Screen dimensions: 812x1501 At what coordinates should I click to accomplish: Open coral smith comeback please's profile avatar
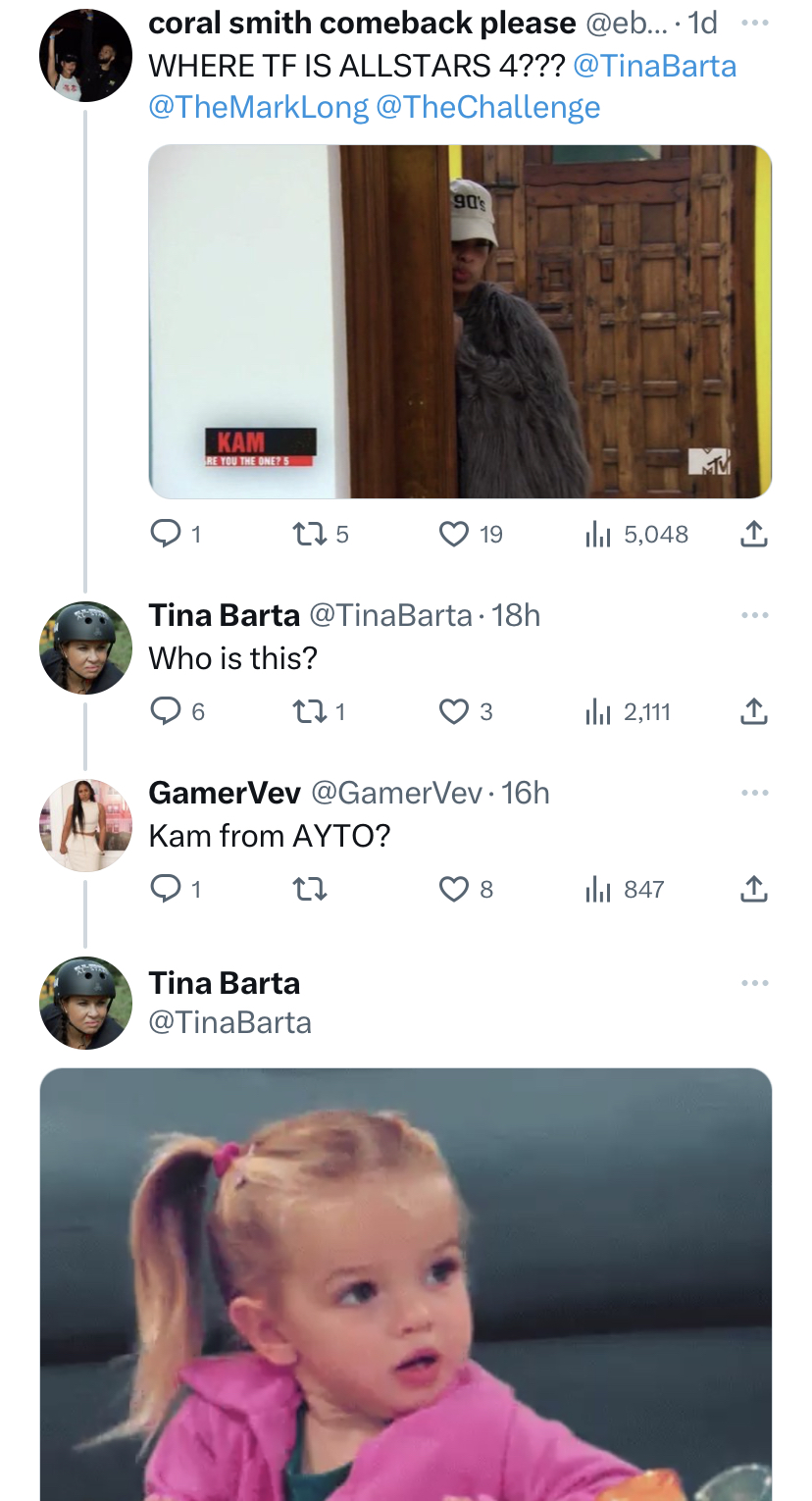pyautogui.click(x=85, y=55)
